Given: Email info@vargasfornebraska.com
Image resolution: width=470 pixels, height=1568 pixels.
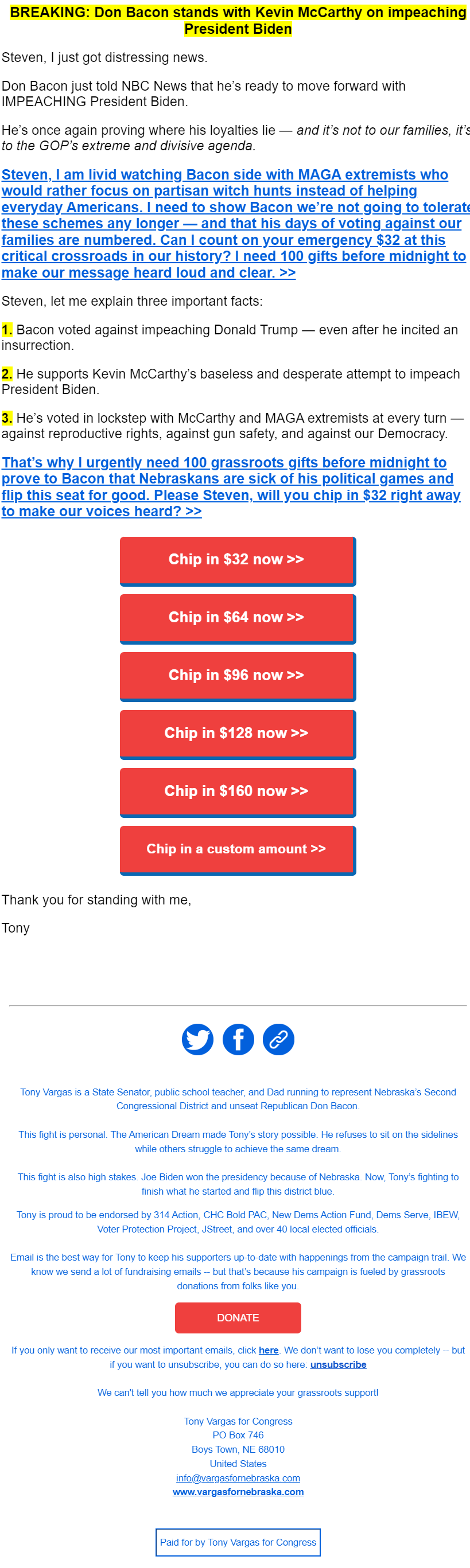Looking at the screenshot, I should click(238, 1477).
